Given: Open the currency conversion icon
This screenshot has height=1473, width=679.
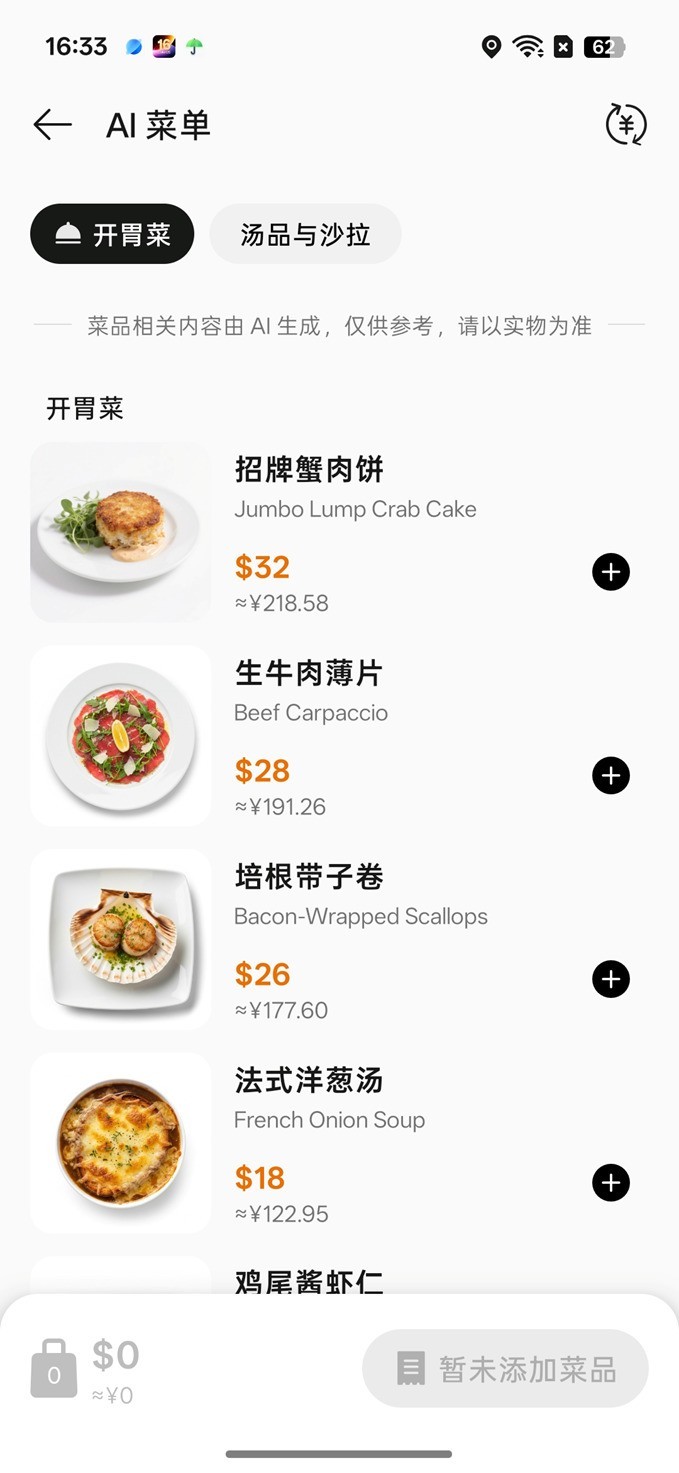Looking at the screenshot, I should tap(626, 125).
